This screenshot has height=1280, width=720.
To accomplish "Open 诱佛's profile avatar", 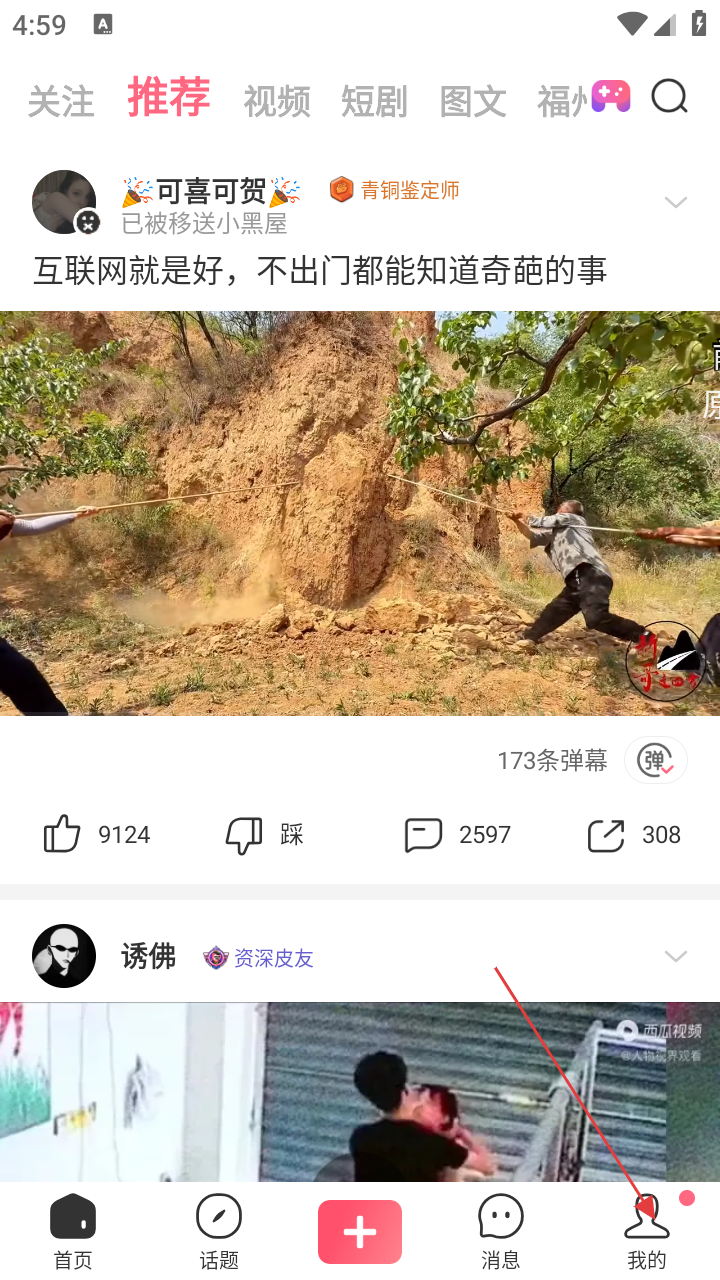I will (64, 956).
